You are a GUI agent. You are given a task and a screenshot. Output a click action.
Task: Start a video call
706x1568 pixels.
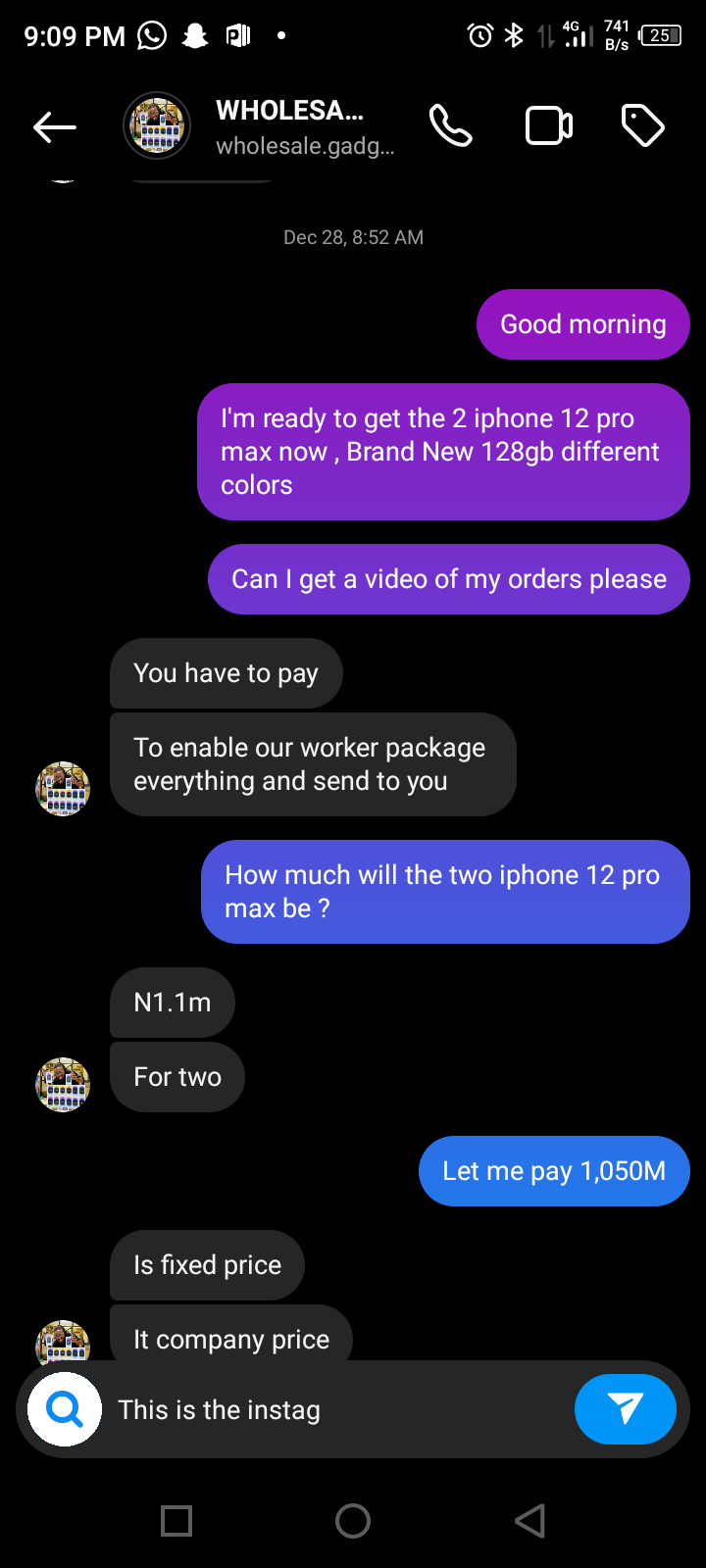549,126
